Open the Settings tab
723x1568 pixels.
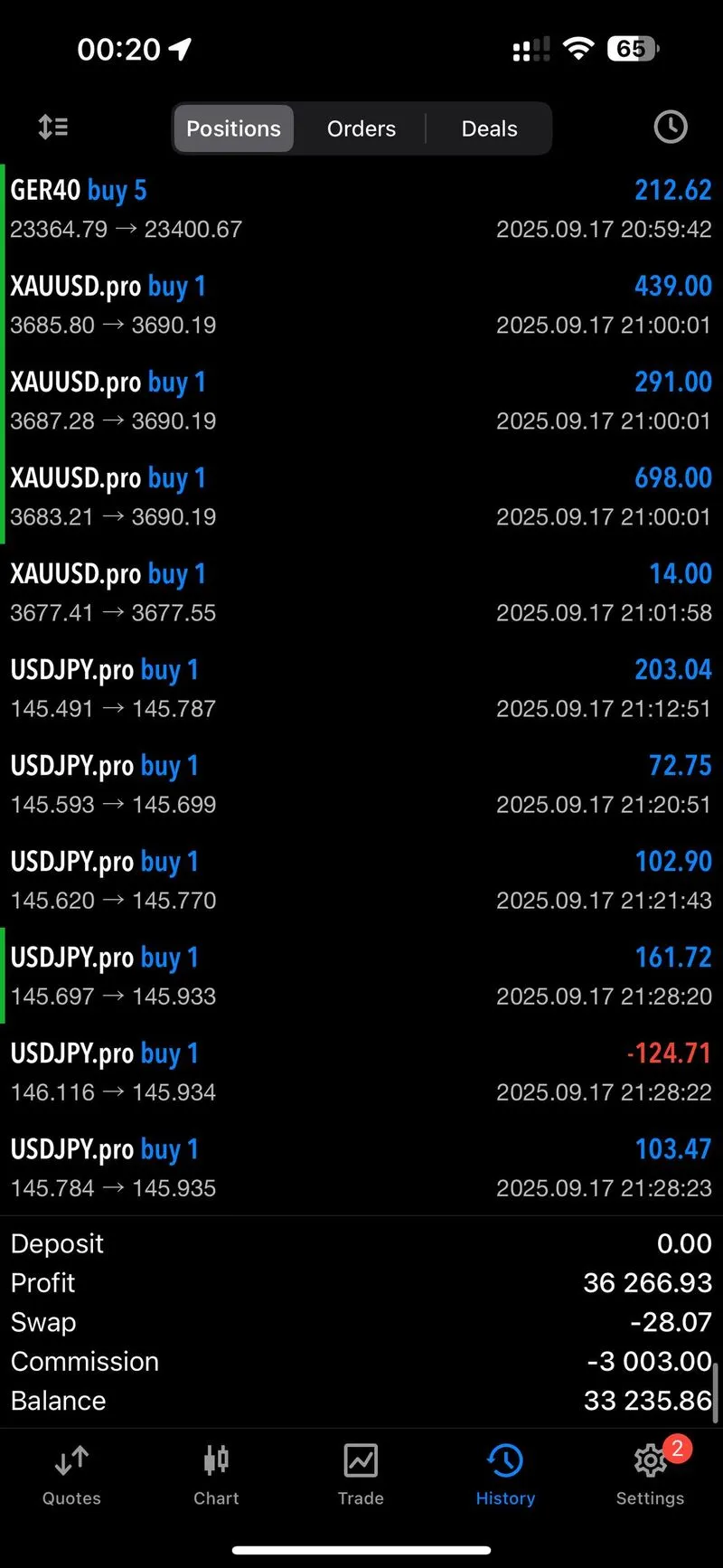(650, 1476)
